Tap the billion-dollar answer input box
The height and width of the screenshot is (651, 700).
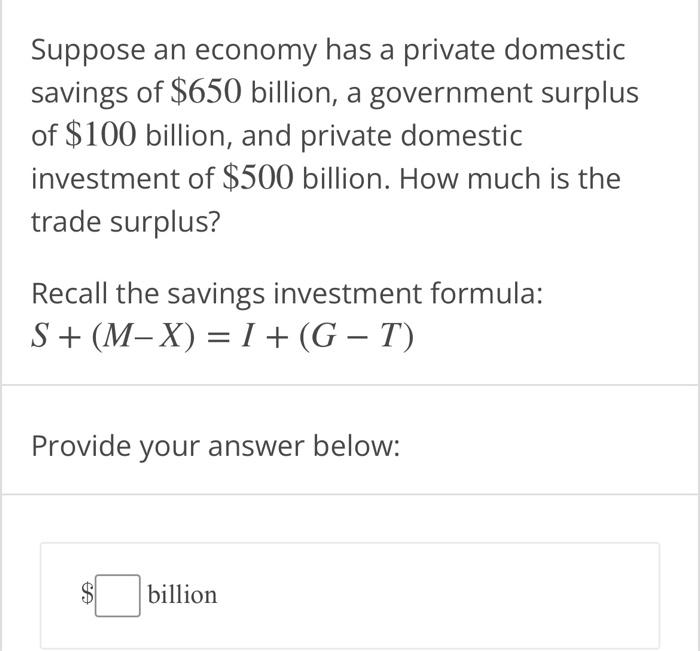[x=118, y=596]
